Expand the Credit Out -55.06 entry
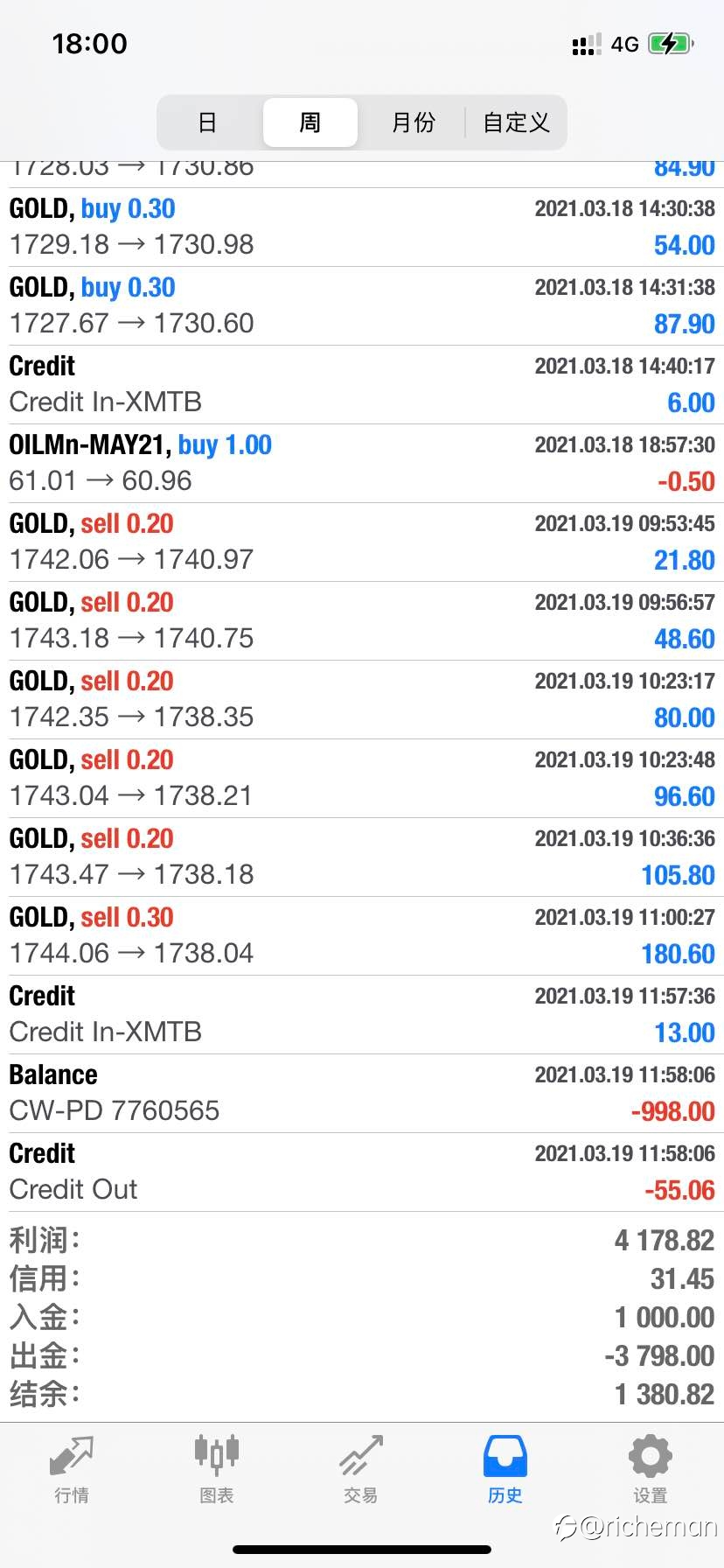Image resolution: width=724 pixels, height=1568 pixels. (362, 1172)
